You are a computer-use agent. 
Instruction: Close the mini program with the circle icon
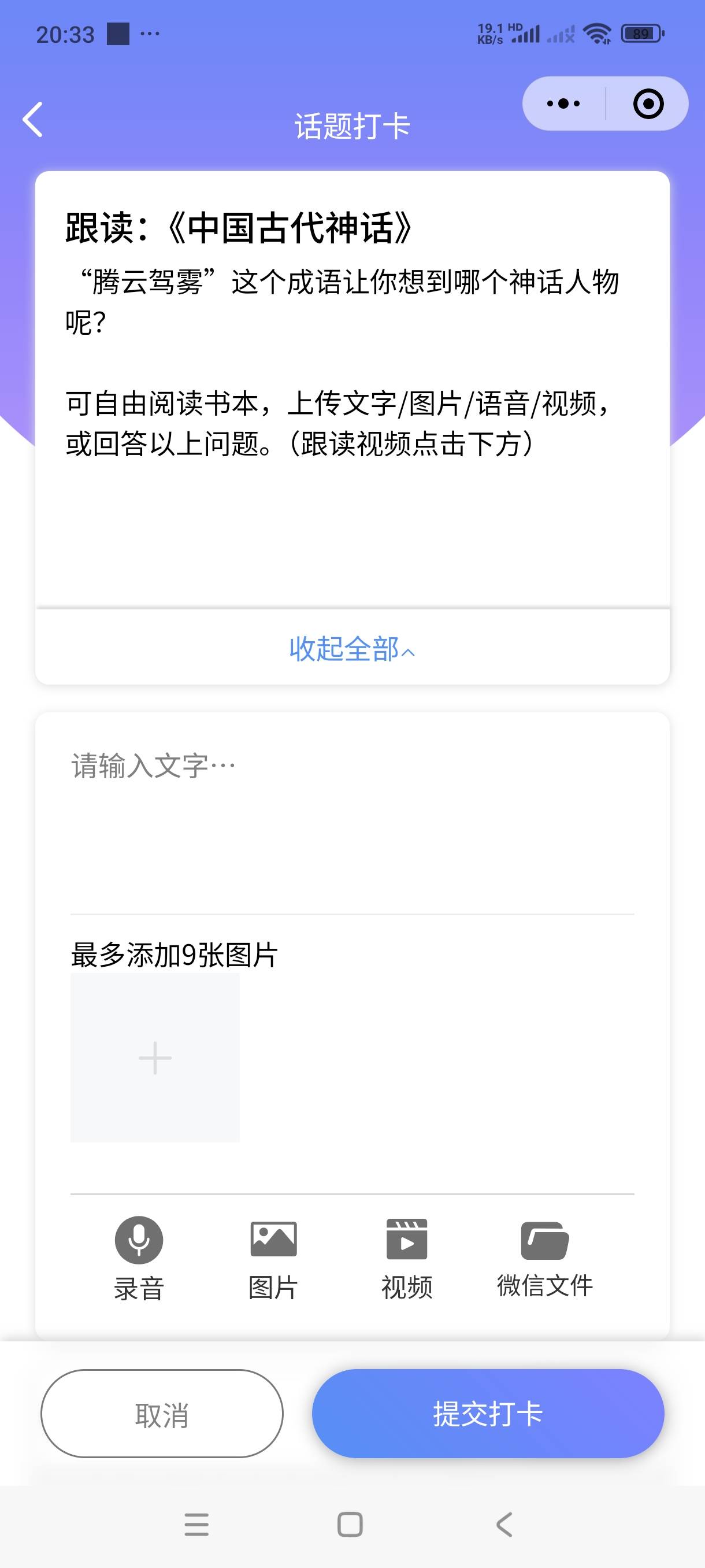[648, 103]
